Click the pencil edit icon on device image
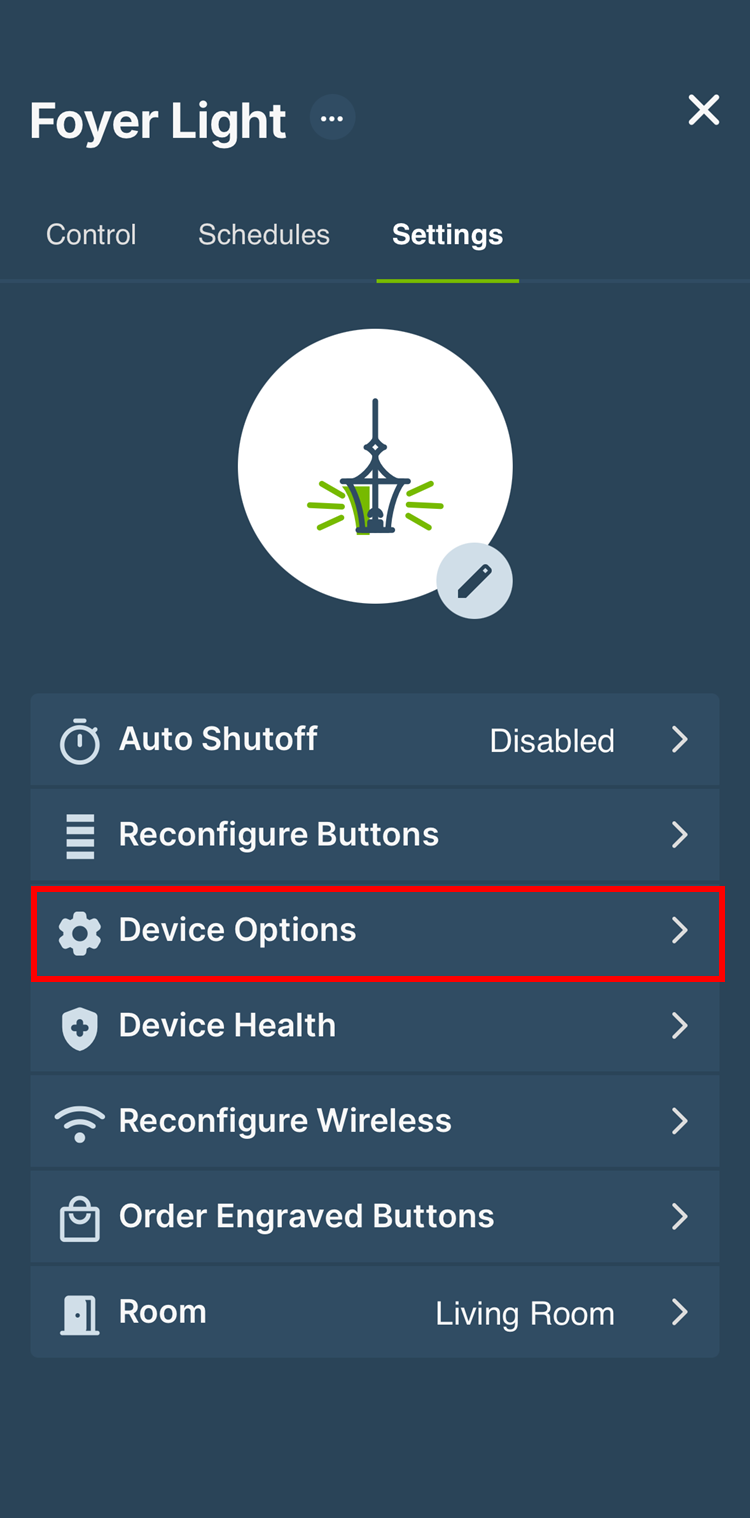This screenshot has height=1518, width=750. coord(474,580)
